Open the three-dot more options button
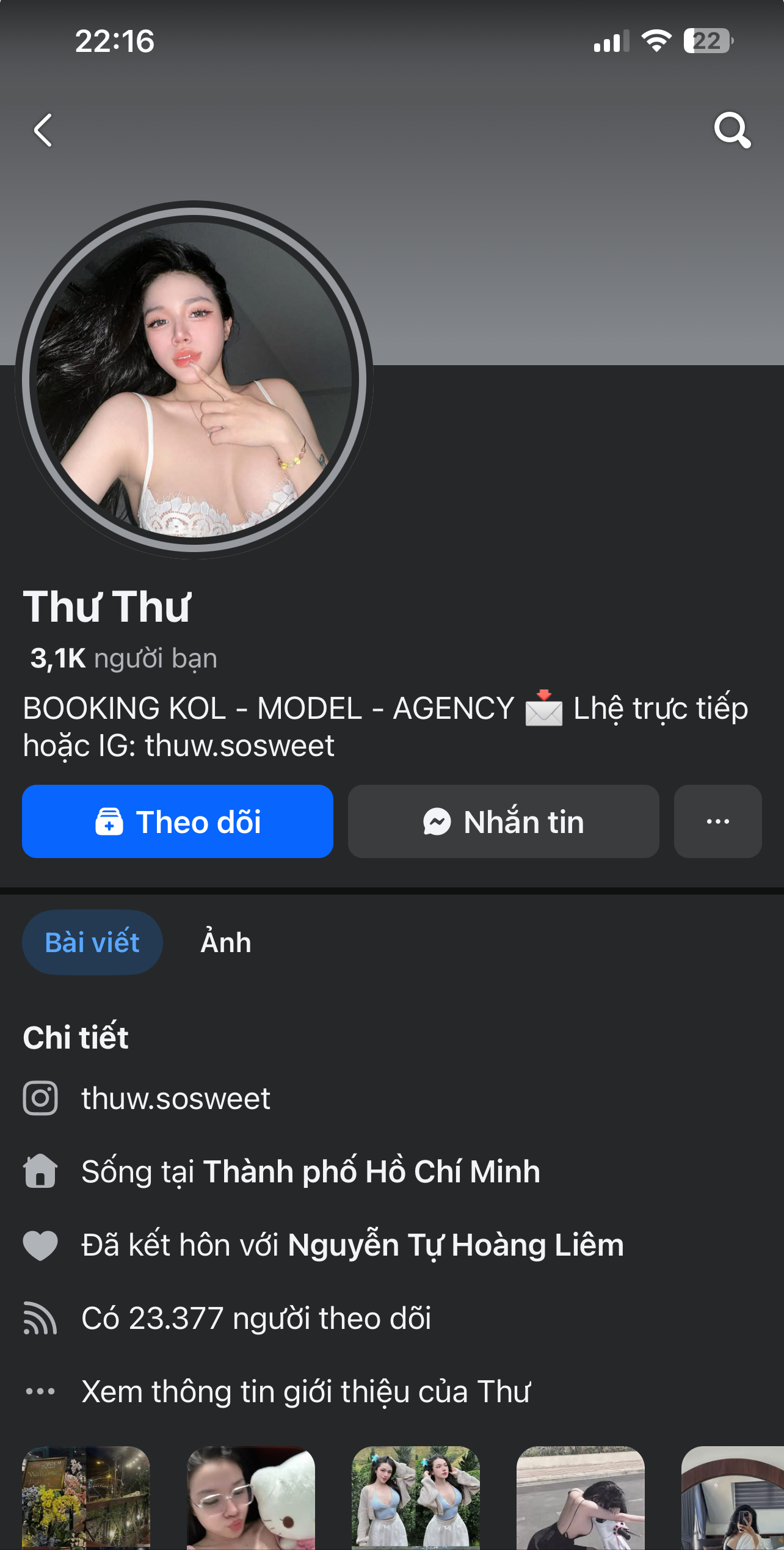This screenshot has width=784, height=1550. [x=717, y=821]
